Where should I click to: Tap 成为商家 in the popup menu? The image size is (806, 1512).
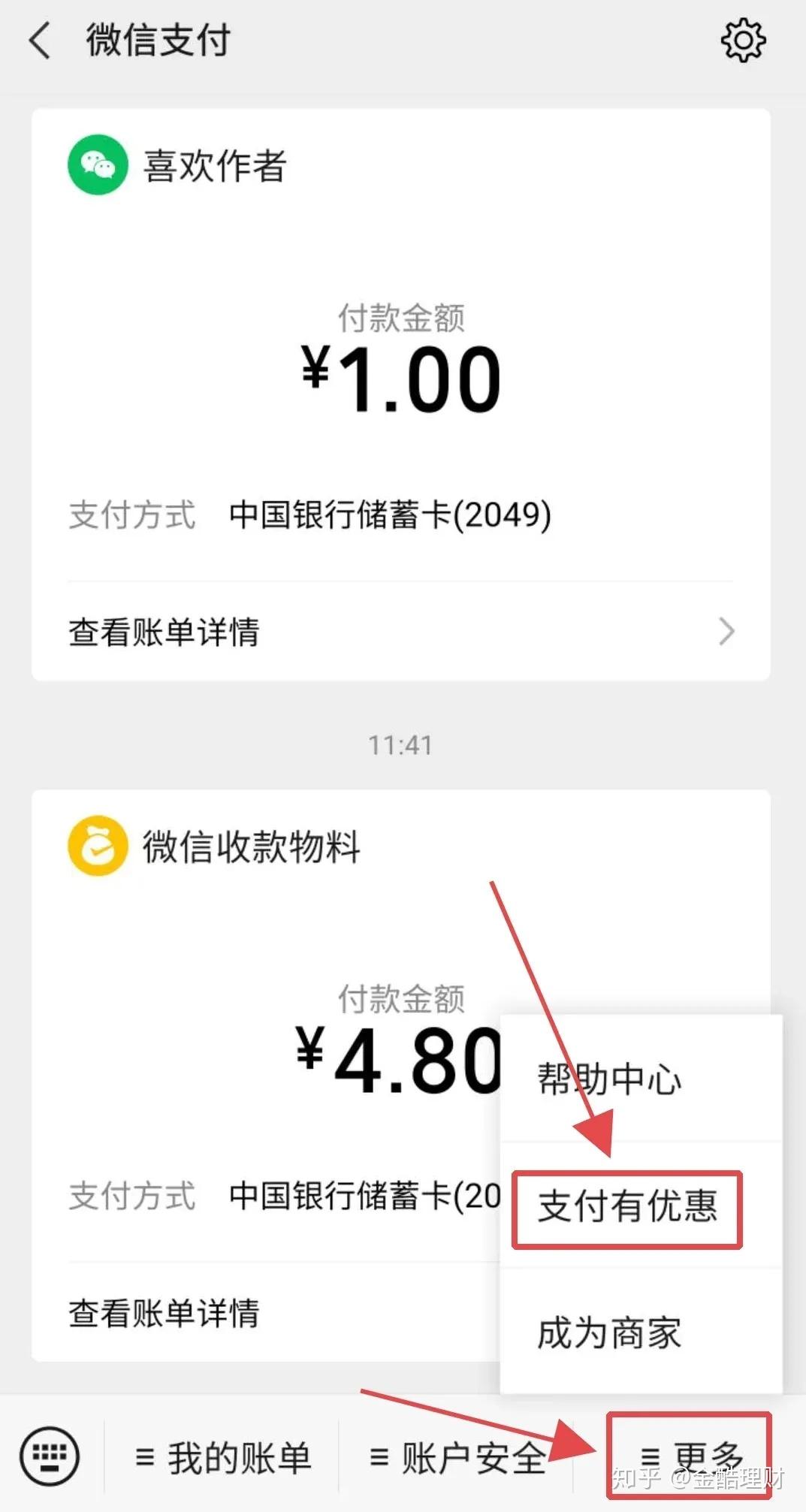coord(609,1333)
